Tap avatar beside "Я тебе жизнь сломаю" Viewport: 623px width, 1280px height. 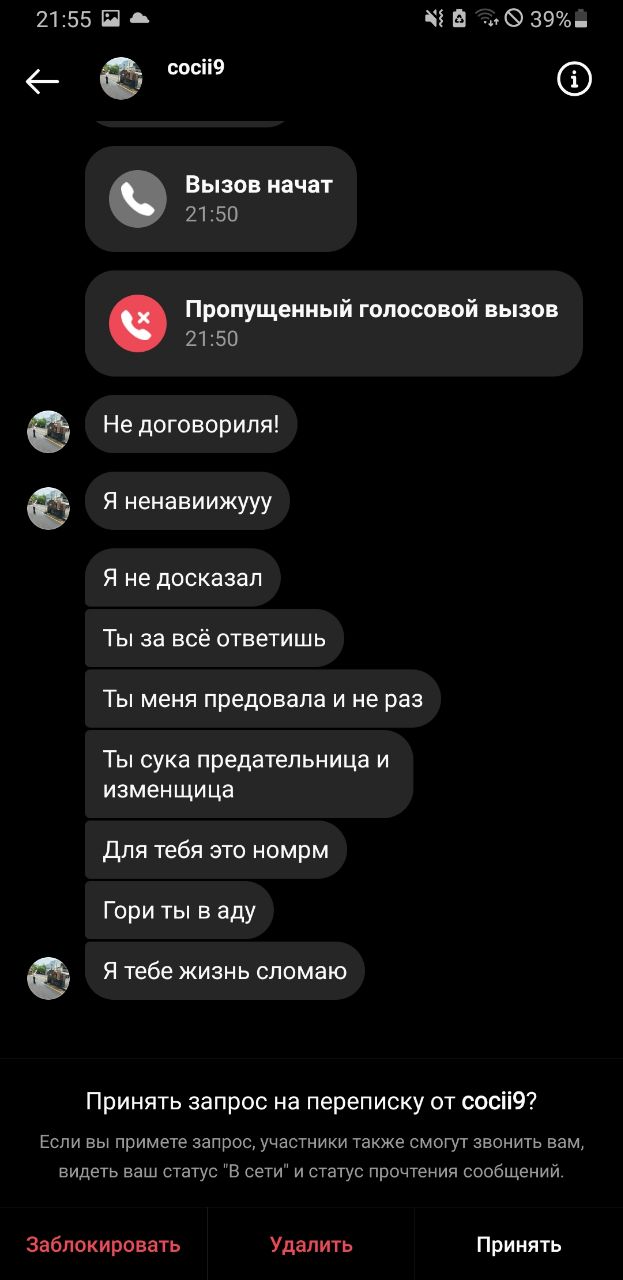click(x=48, y=977)
